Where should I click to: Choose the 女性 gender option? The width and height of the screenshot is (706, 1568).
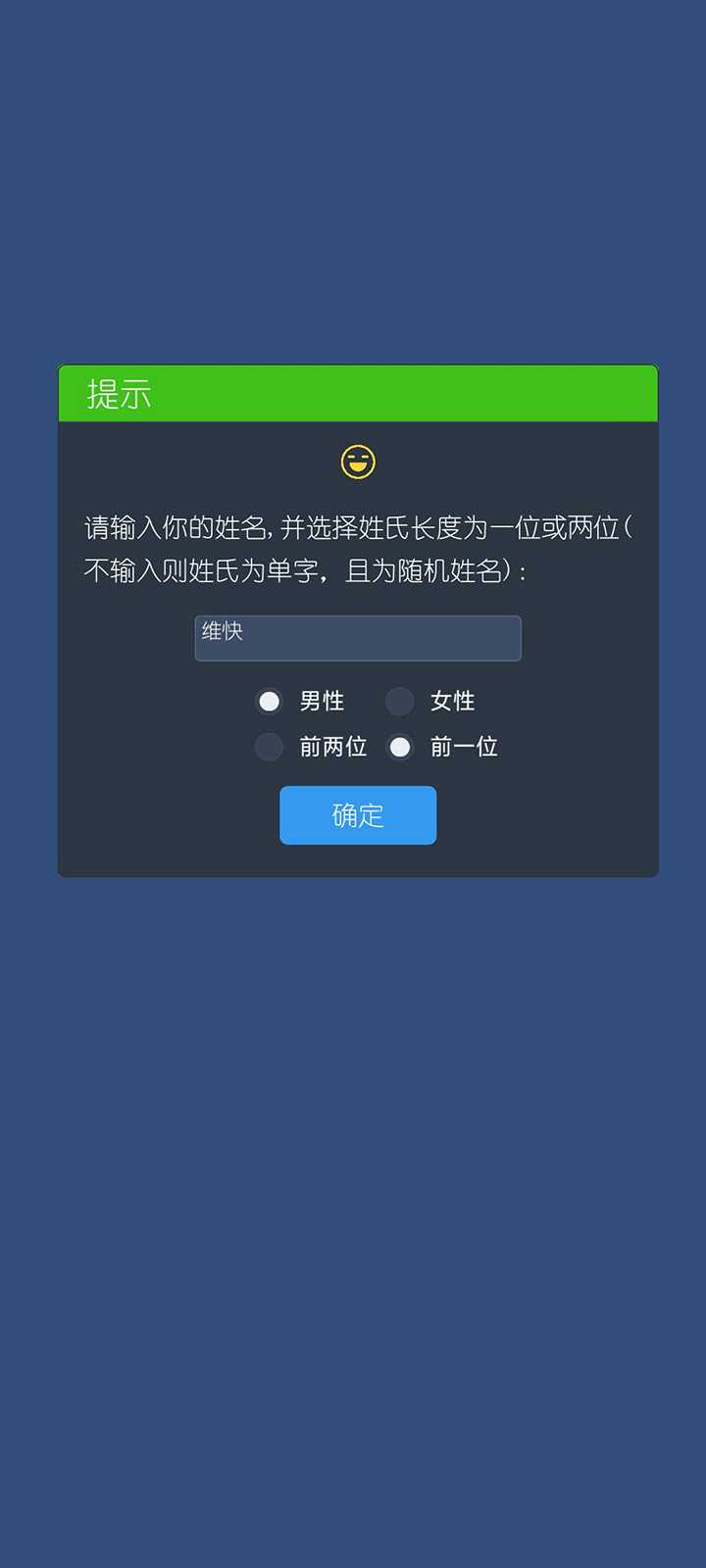pyautogui.click(x=400, y=702)
